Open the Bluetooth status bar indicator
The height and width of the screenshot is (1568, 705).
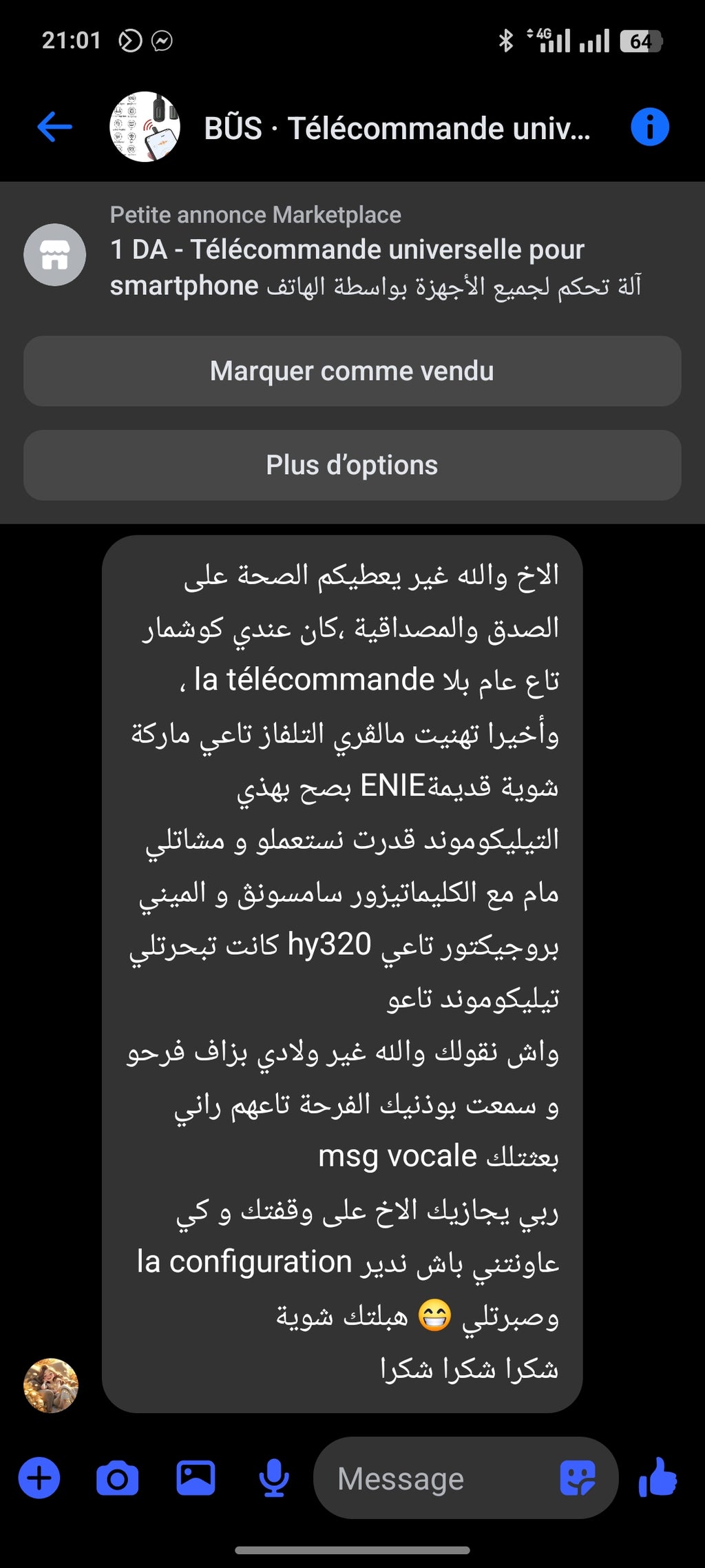pos(506,41)
